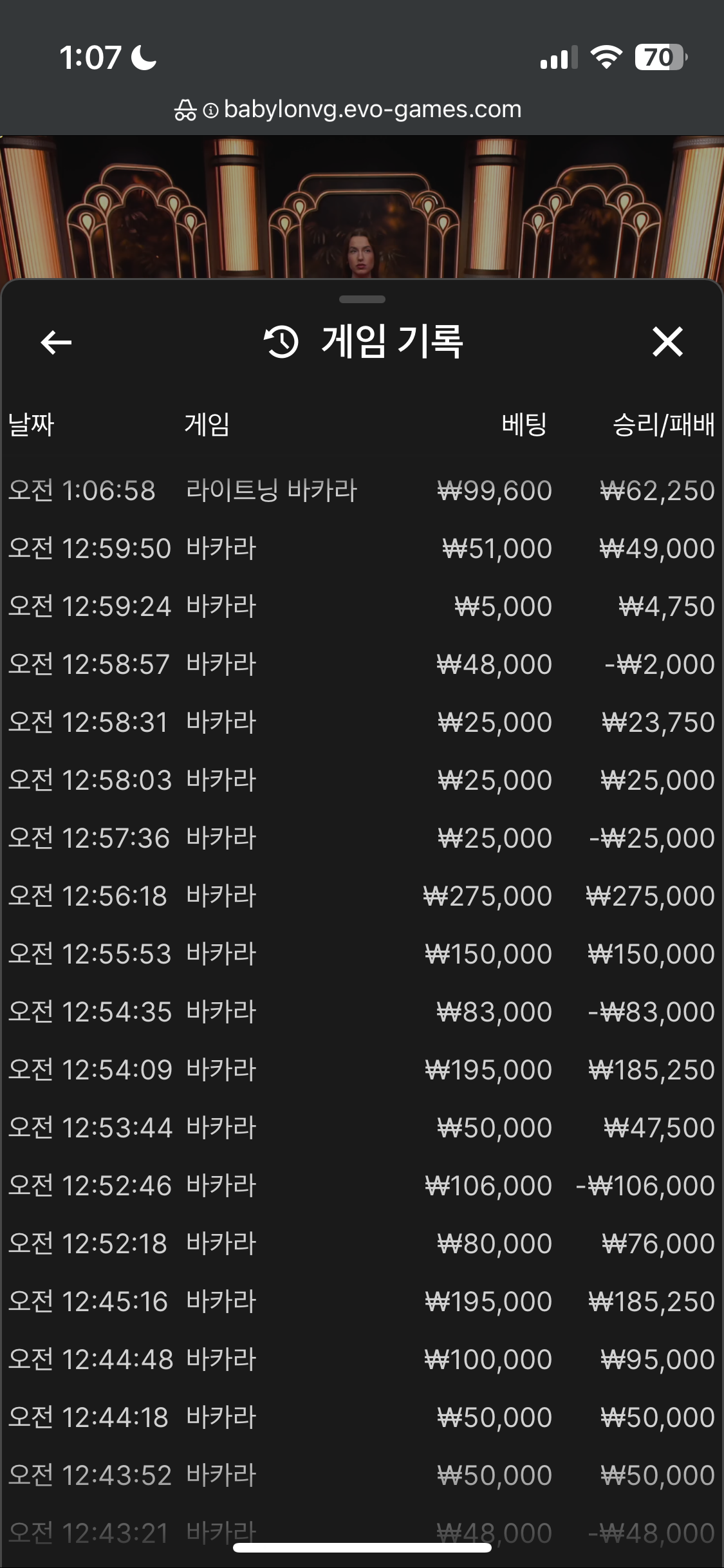Open the 오전 12:52:46 loss record

click(362, 1186)
